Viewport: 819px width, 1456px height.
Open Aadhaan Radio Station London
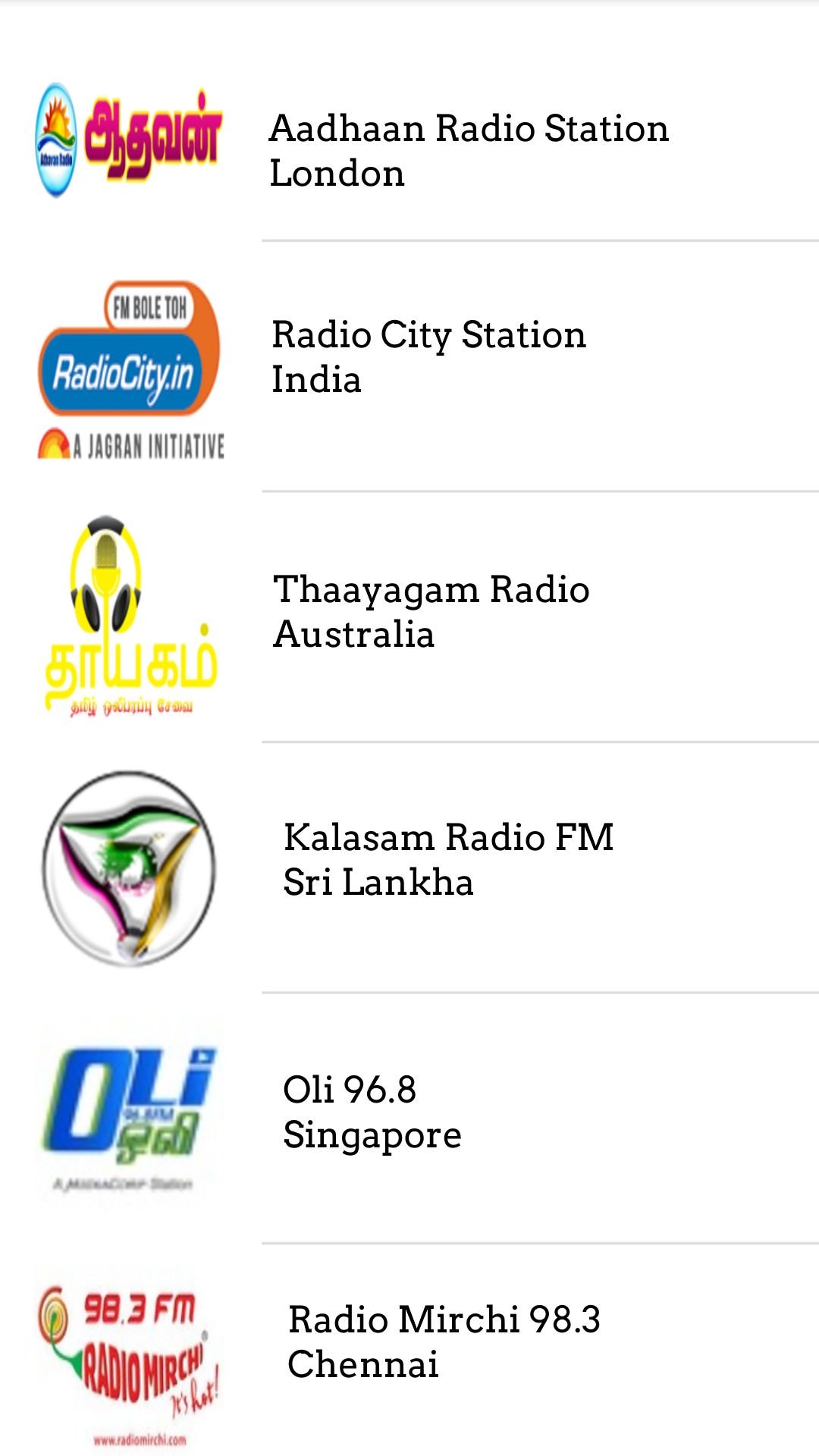(x=469, y=150)
